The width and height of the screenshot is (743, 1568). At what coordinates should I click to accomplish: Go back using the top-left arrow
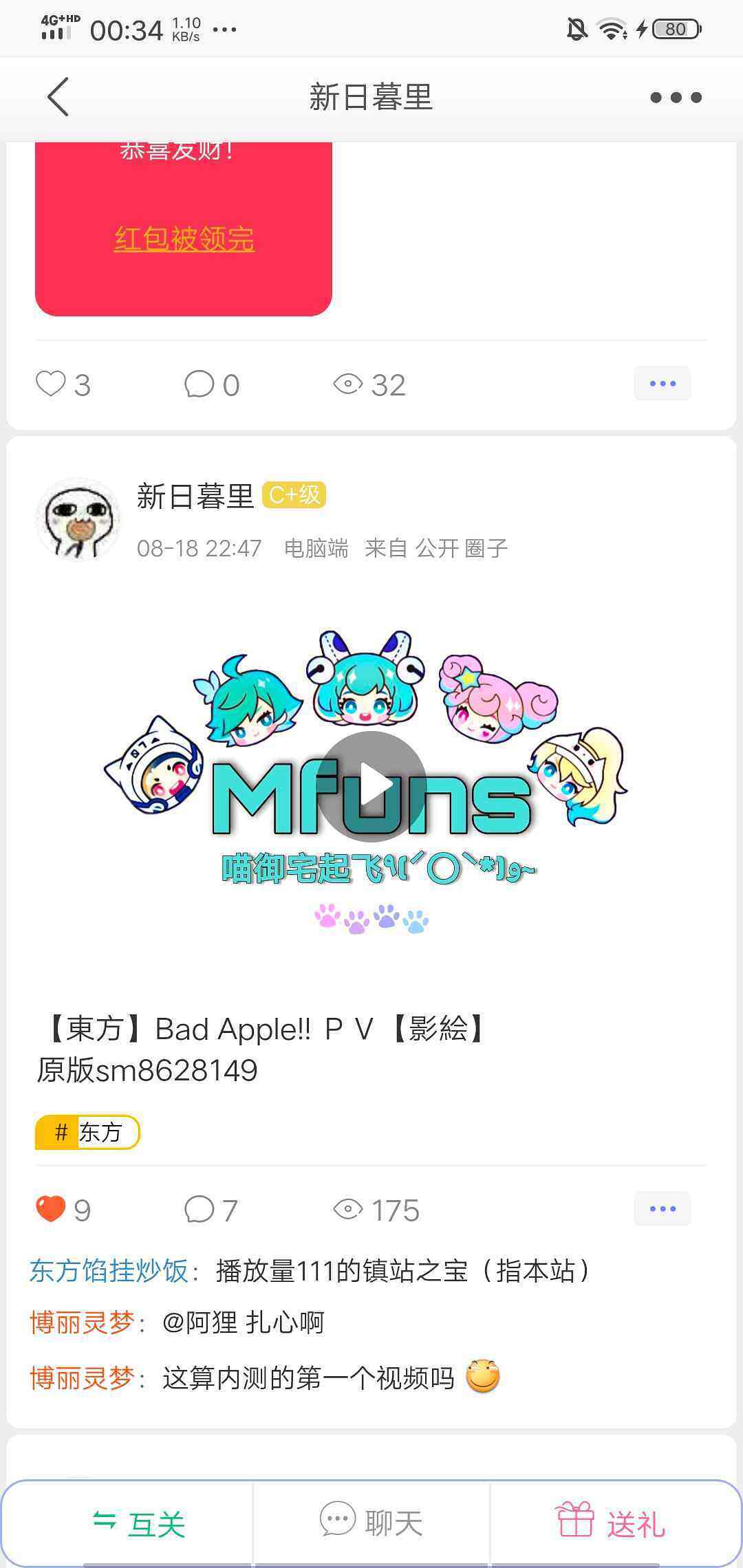coord(58,97)
